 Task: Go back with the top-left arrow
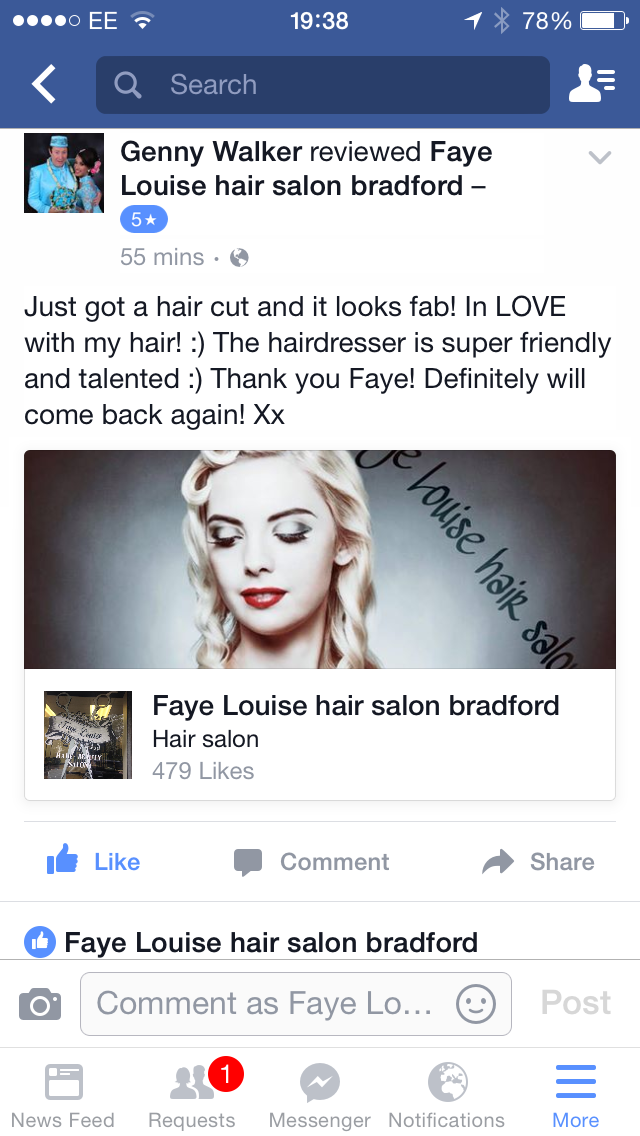[43, 84]
